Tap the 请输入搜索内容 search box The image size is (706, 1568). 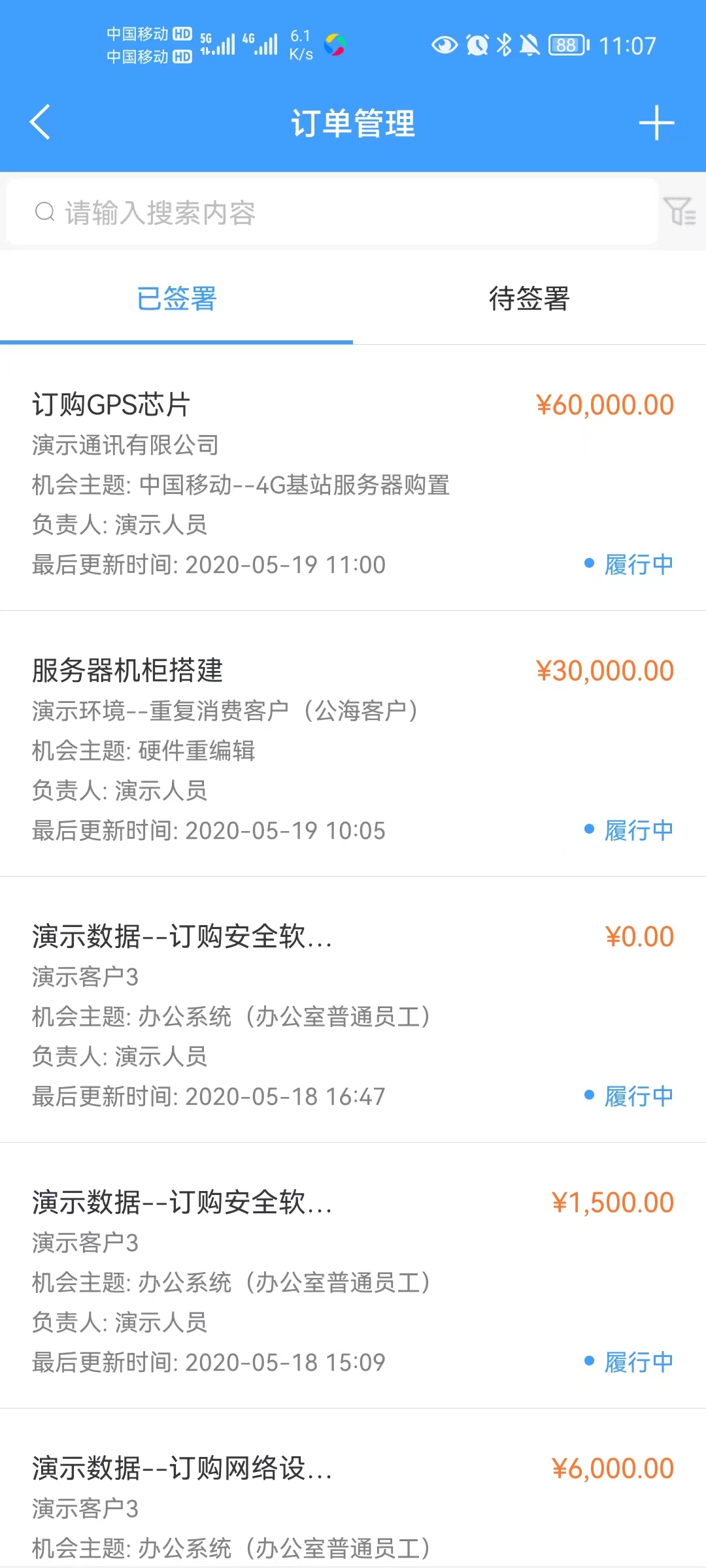(x=332, y=212)
